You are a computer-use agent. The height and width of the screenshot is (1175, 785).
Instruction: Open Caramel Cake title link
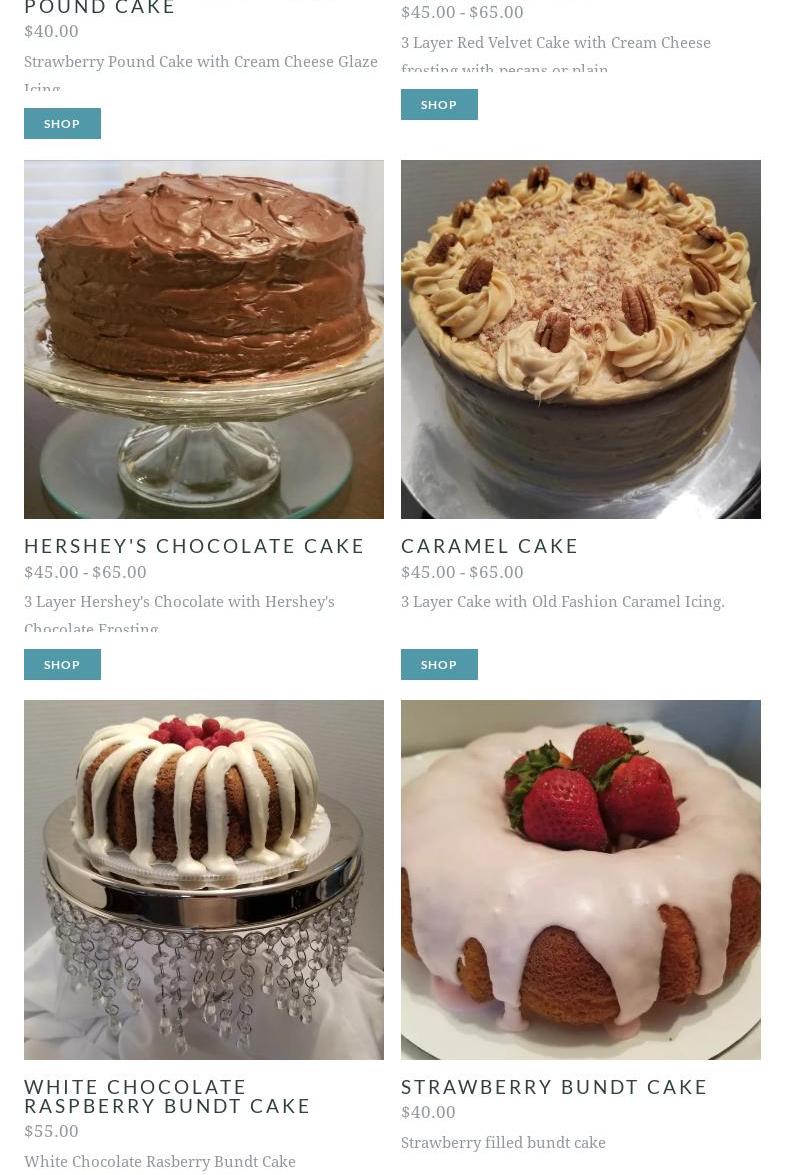point(489,546)
